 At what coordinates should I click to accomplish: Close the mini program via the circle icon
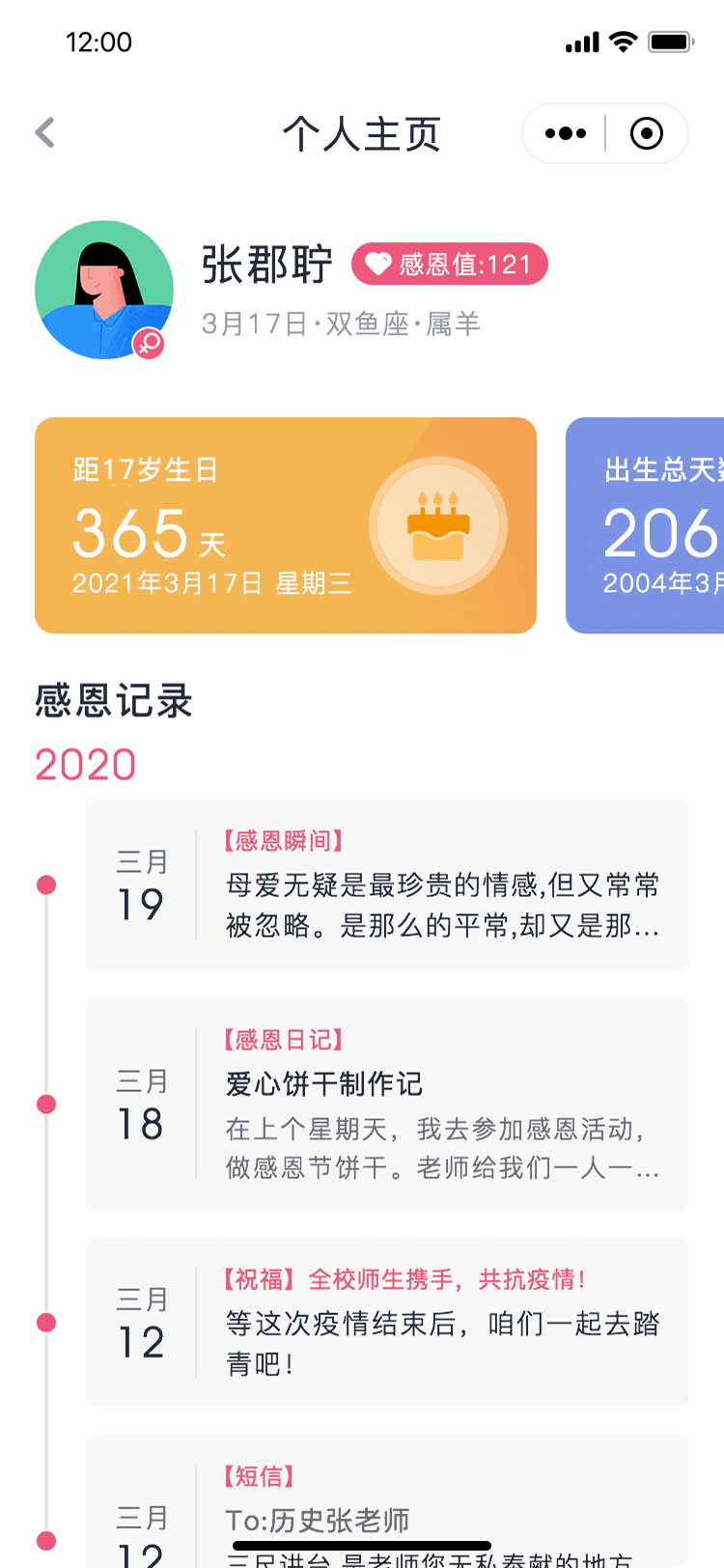[x=646, y=133]
